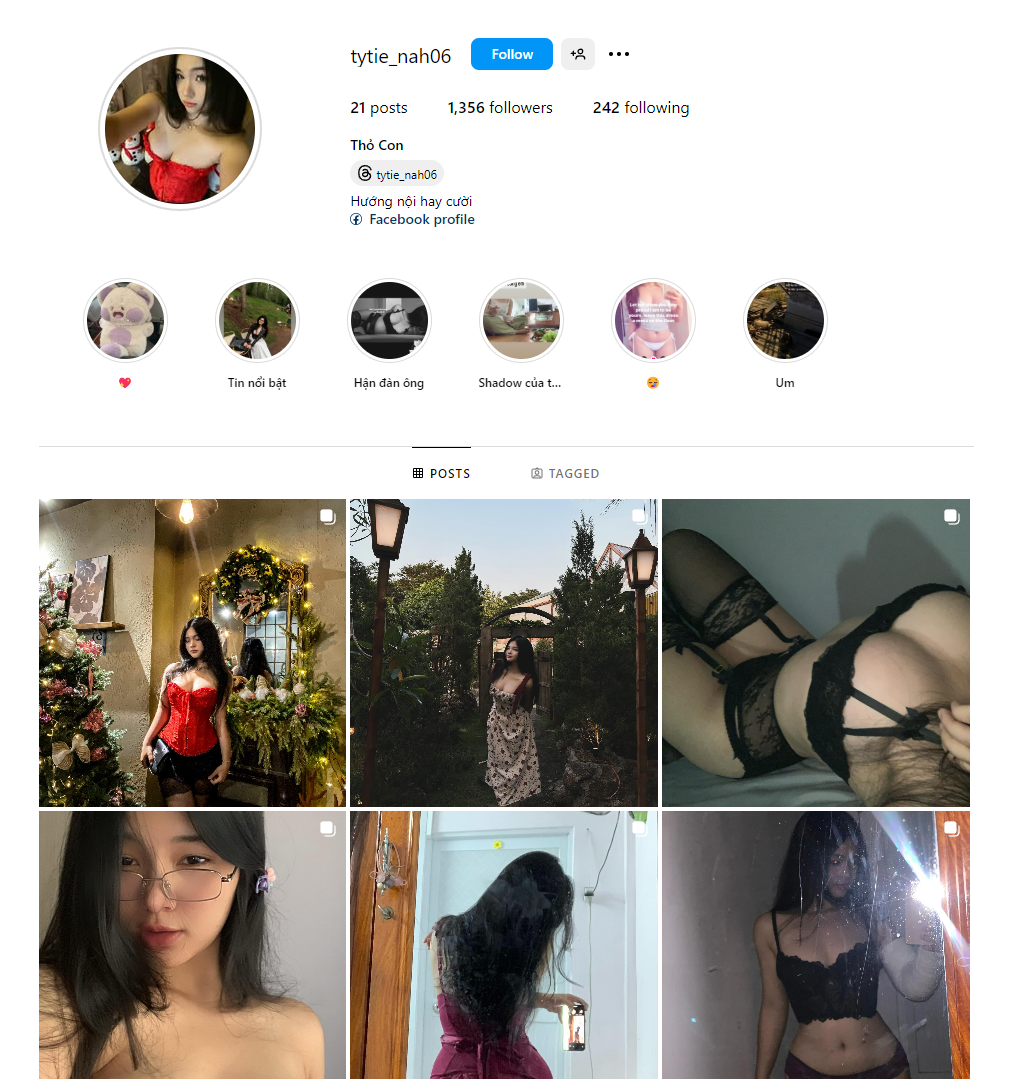Open the post of the girl with glasses

192,944
